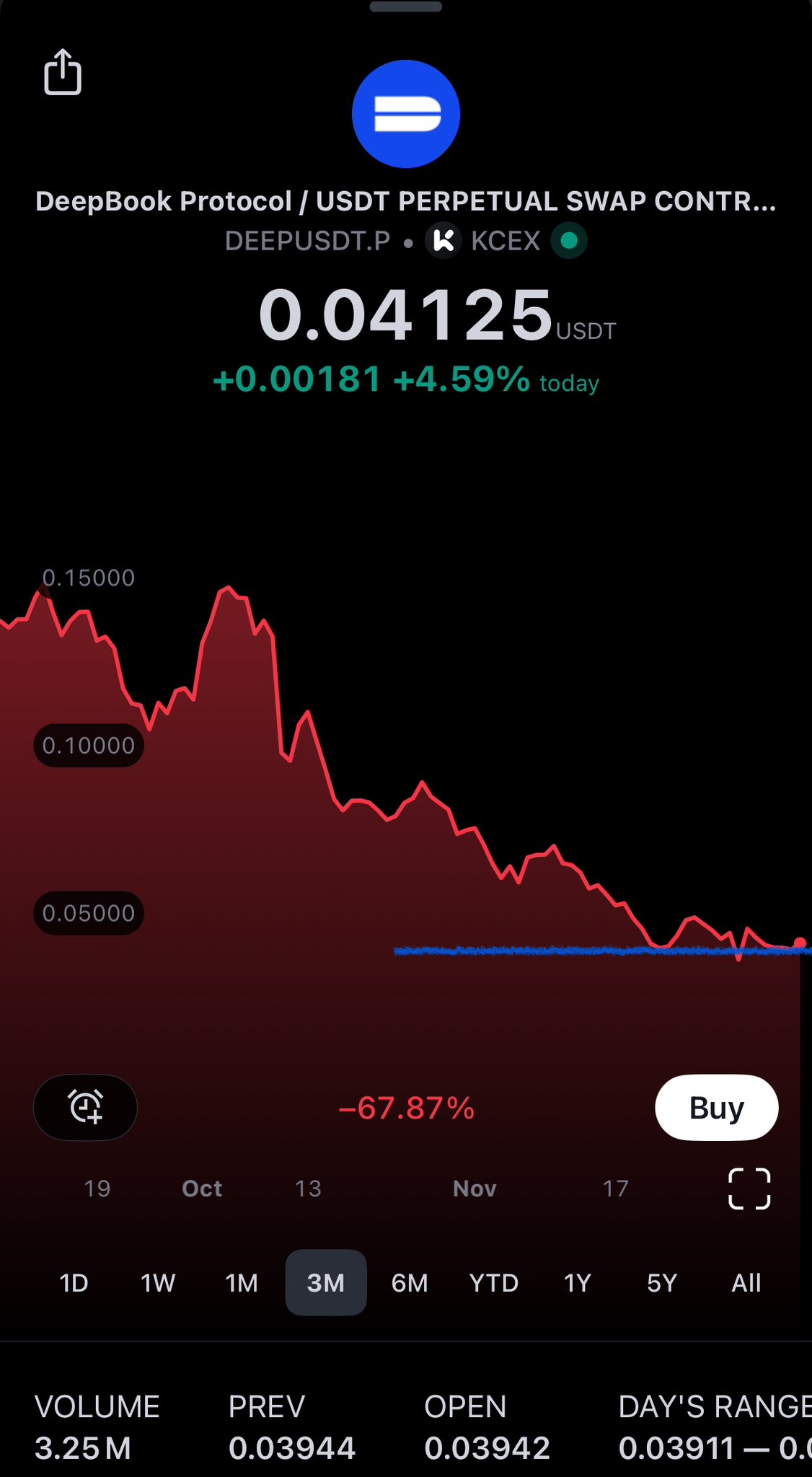The image size is (812, 1477).
Task: Share this DeepBook symbol
Action: (63, 72)
